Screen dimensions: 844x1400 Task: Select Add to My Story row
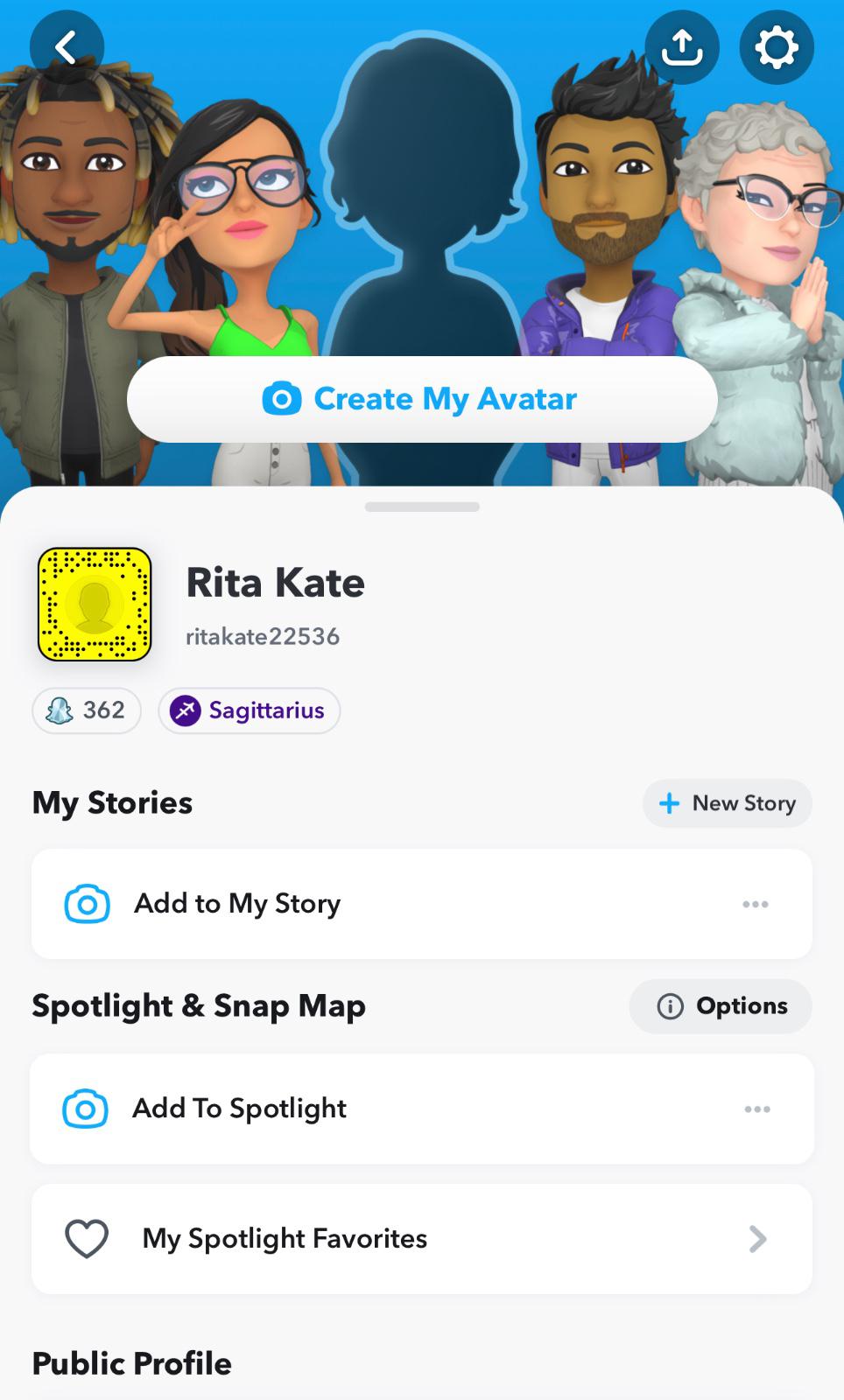(x=350, y=904)
